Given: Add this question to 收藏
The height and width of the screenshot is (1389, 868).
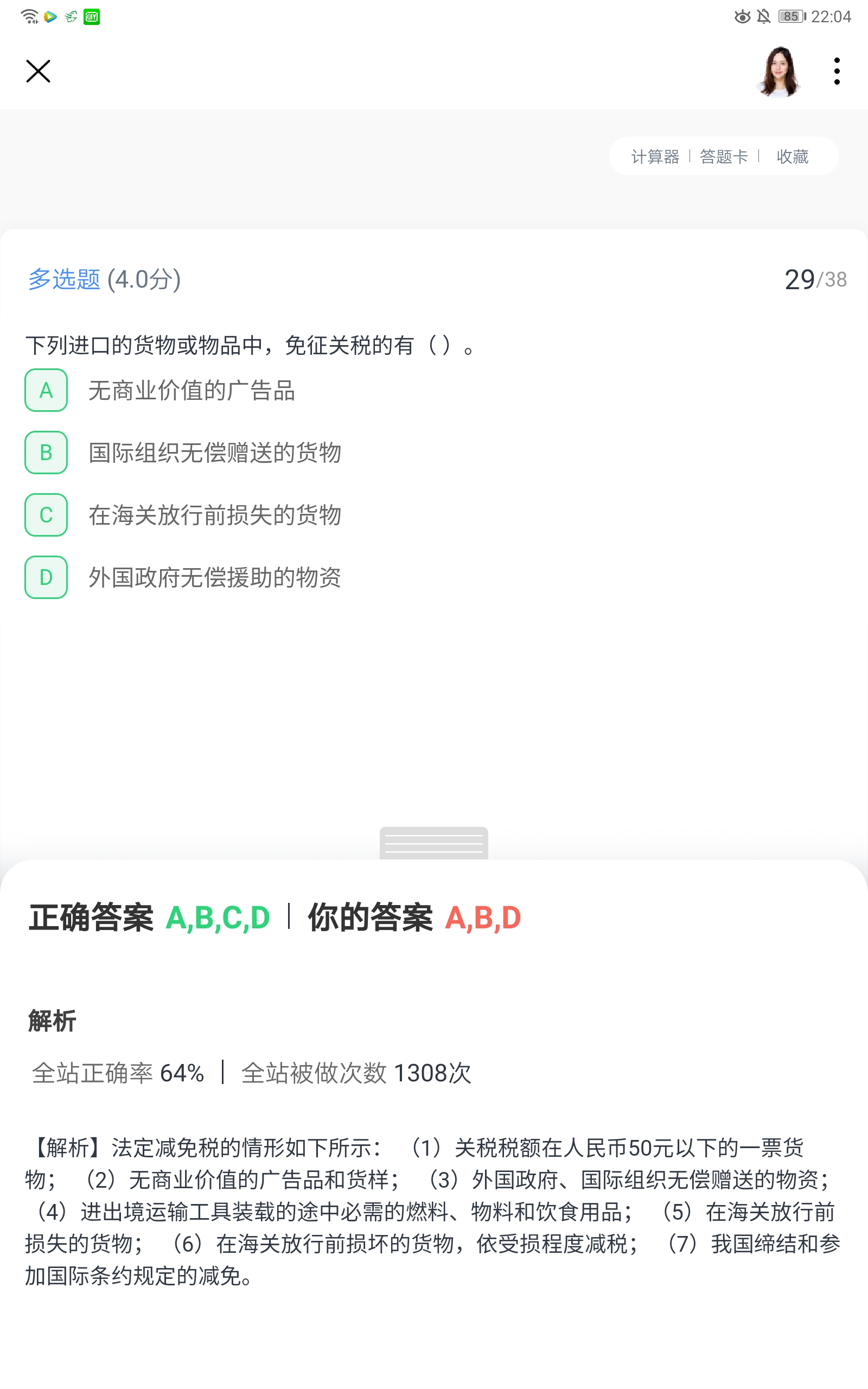Looking at the screenshot, I should 792,156.
